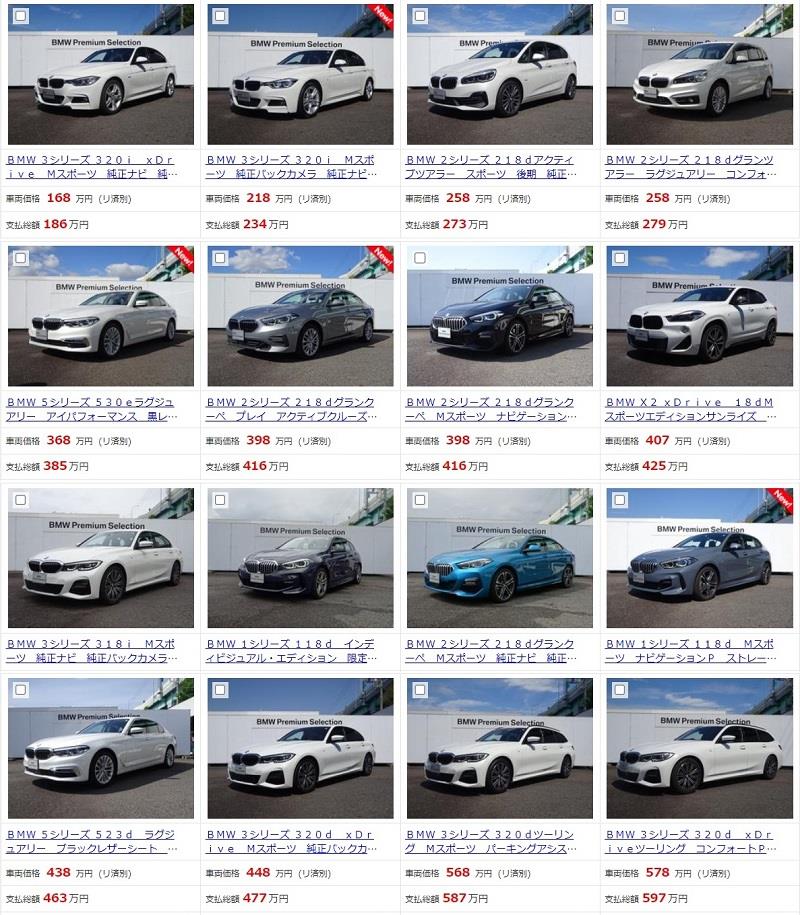Image resolution: width=800 pixels, height=915 pixels.
Task: Tick the checkbox on the 320d xDriveツーリング
Action: point(621,689)
